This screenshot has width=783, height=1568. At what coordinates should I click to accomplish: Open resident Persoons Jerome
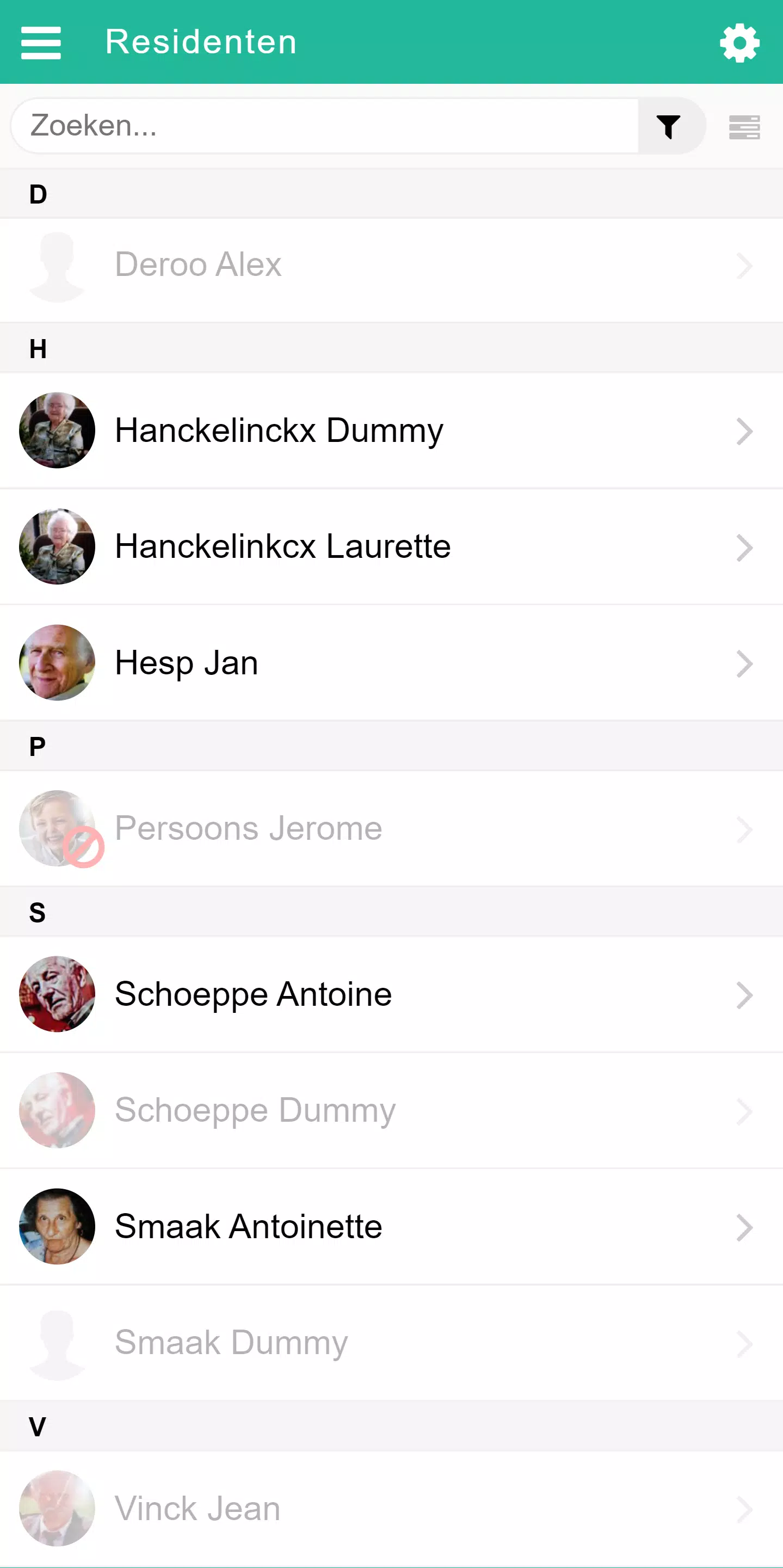[391, 828]
